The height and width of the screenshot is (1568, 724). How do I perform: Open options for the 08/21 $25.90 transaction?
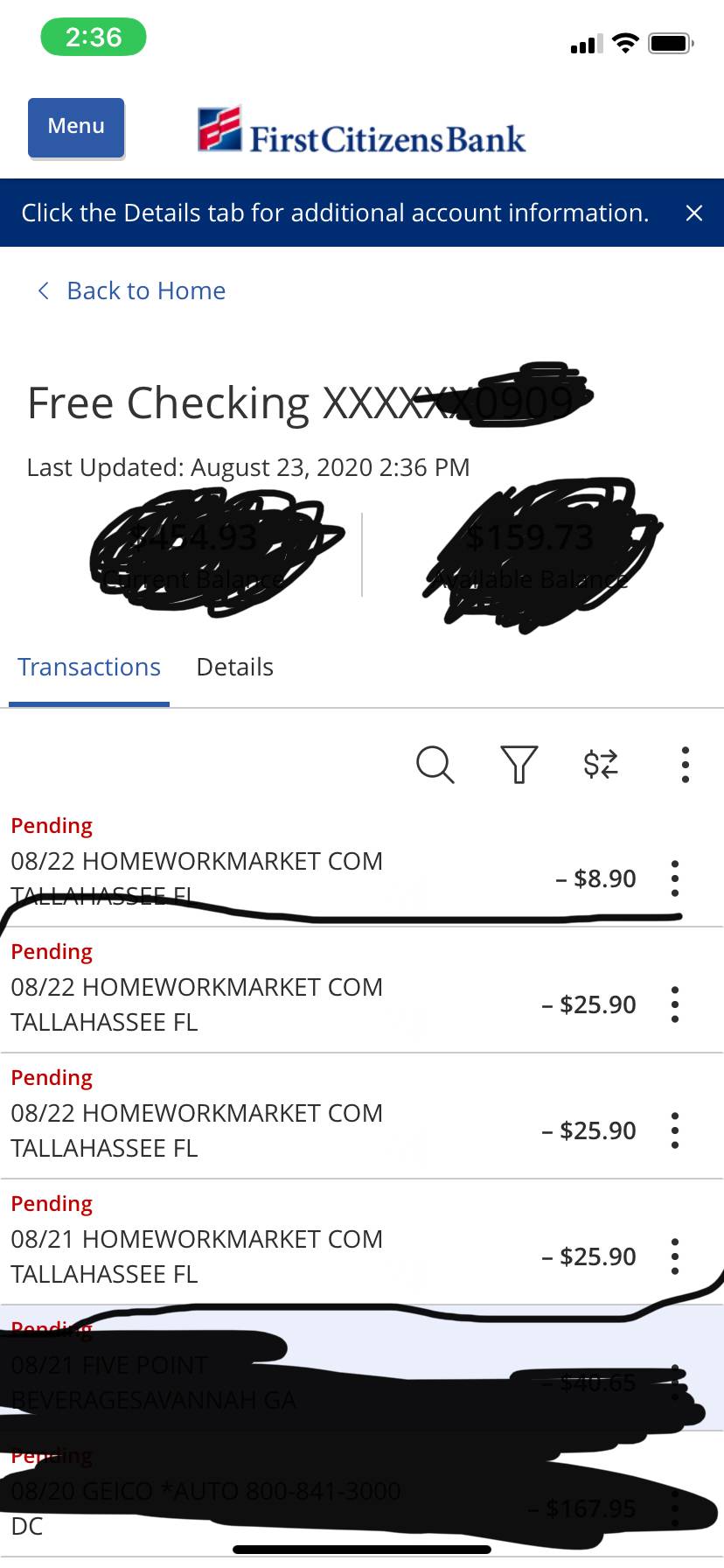[x=675, y=1256]
